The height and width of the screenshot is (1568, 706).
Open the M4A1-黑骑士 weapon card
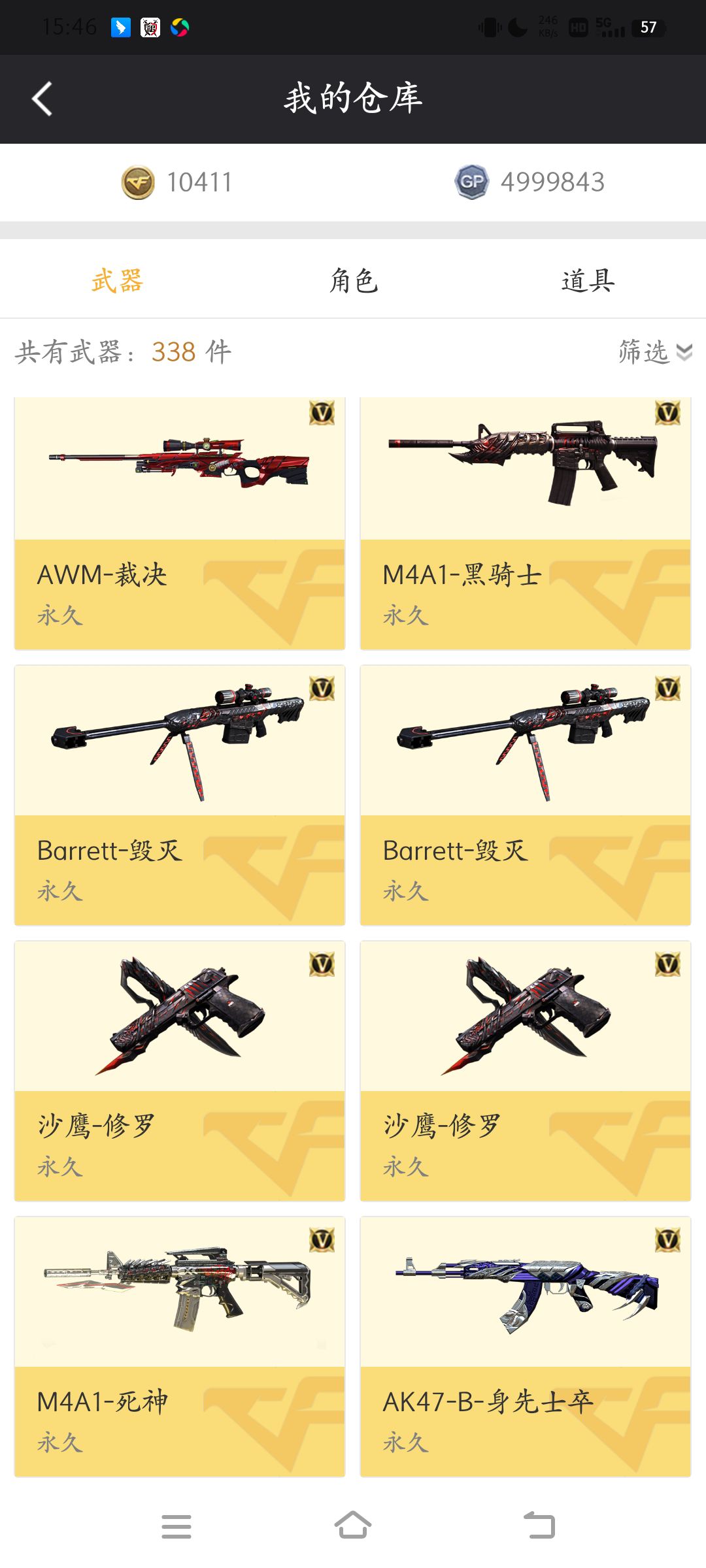526,523
